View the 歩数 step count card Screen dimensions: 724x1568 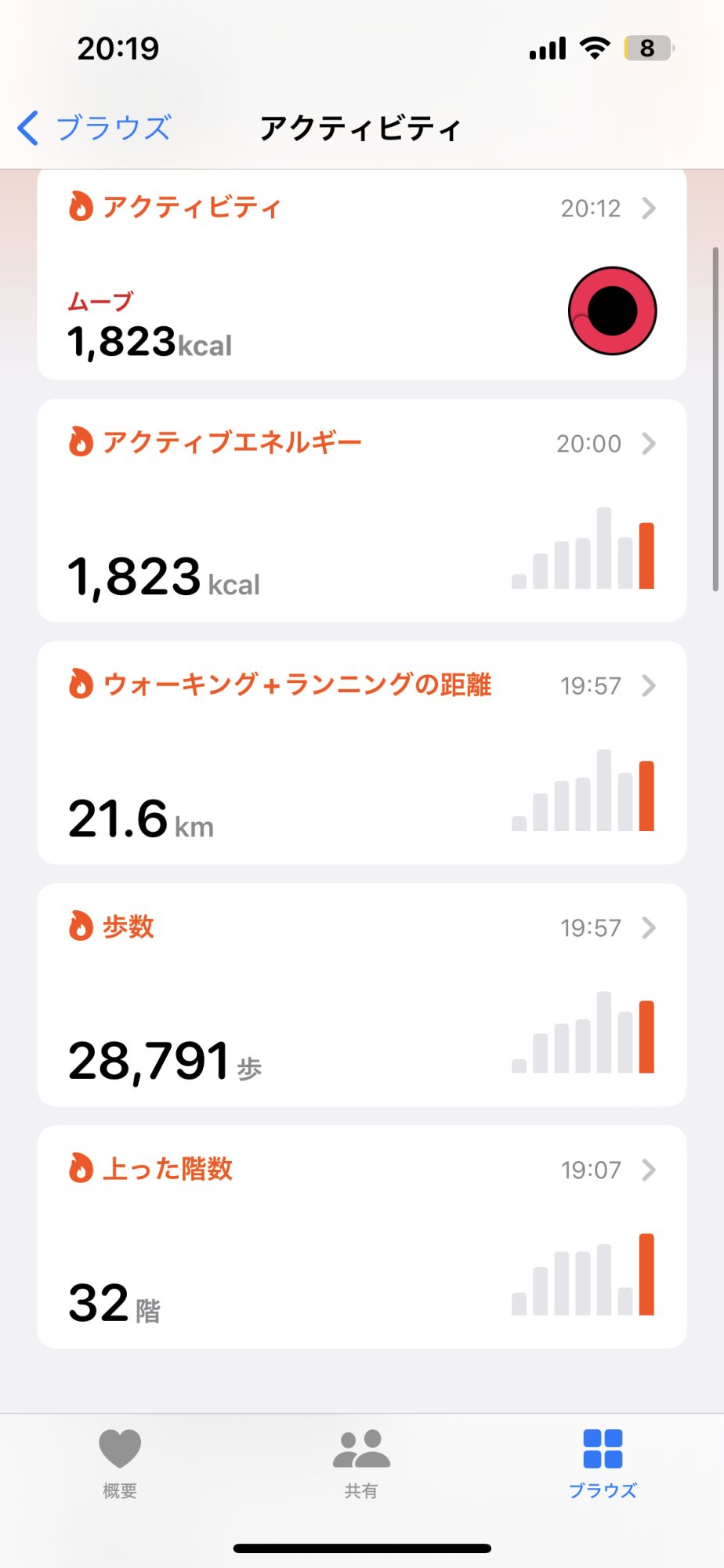click(361, 995)
